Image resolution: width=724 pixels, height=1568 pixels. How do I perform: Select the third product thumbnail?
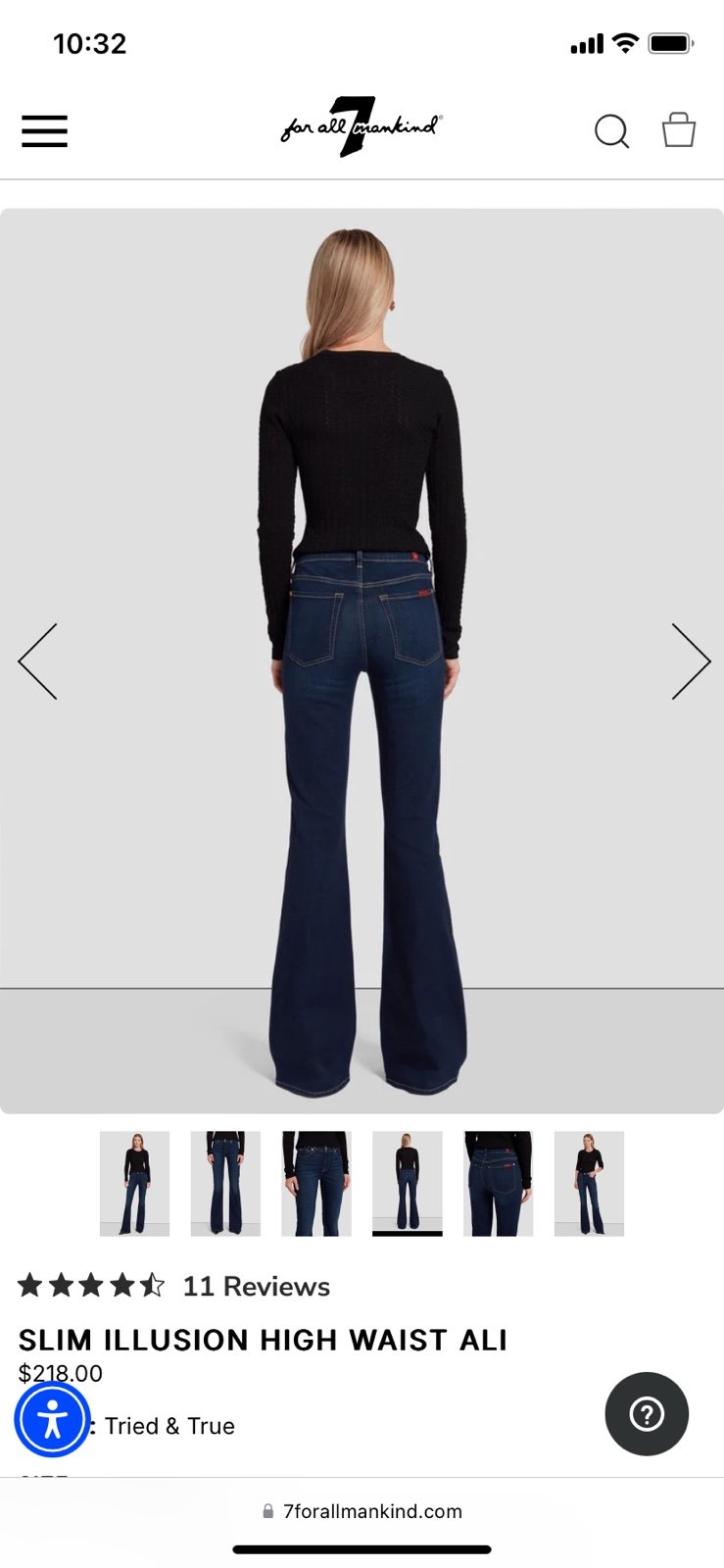tap(316, 1183)
